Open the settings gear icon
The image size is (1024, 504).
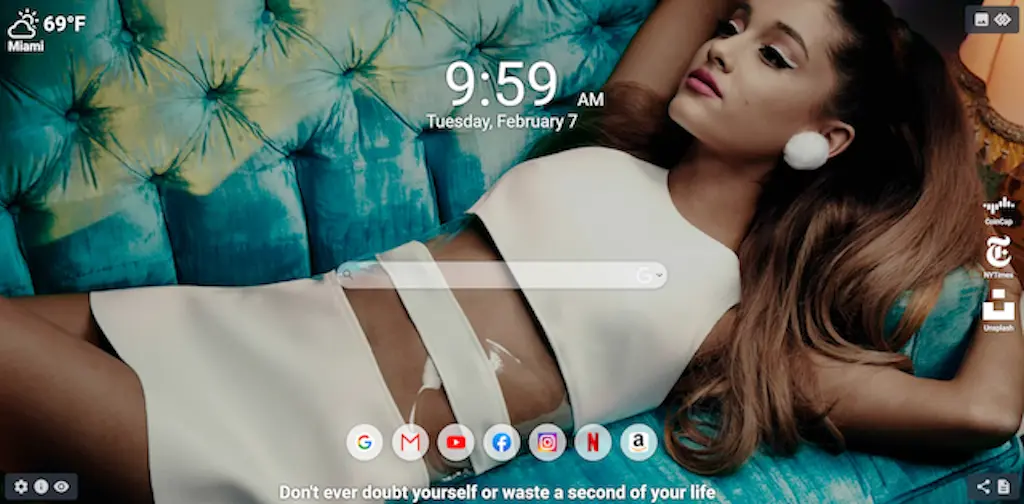coord(22,487)
